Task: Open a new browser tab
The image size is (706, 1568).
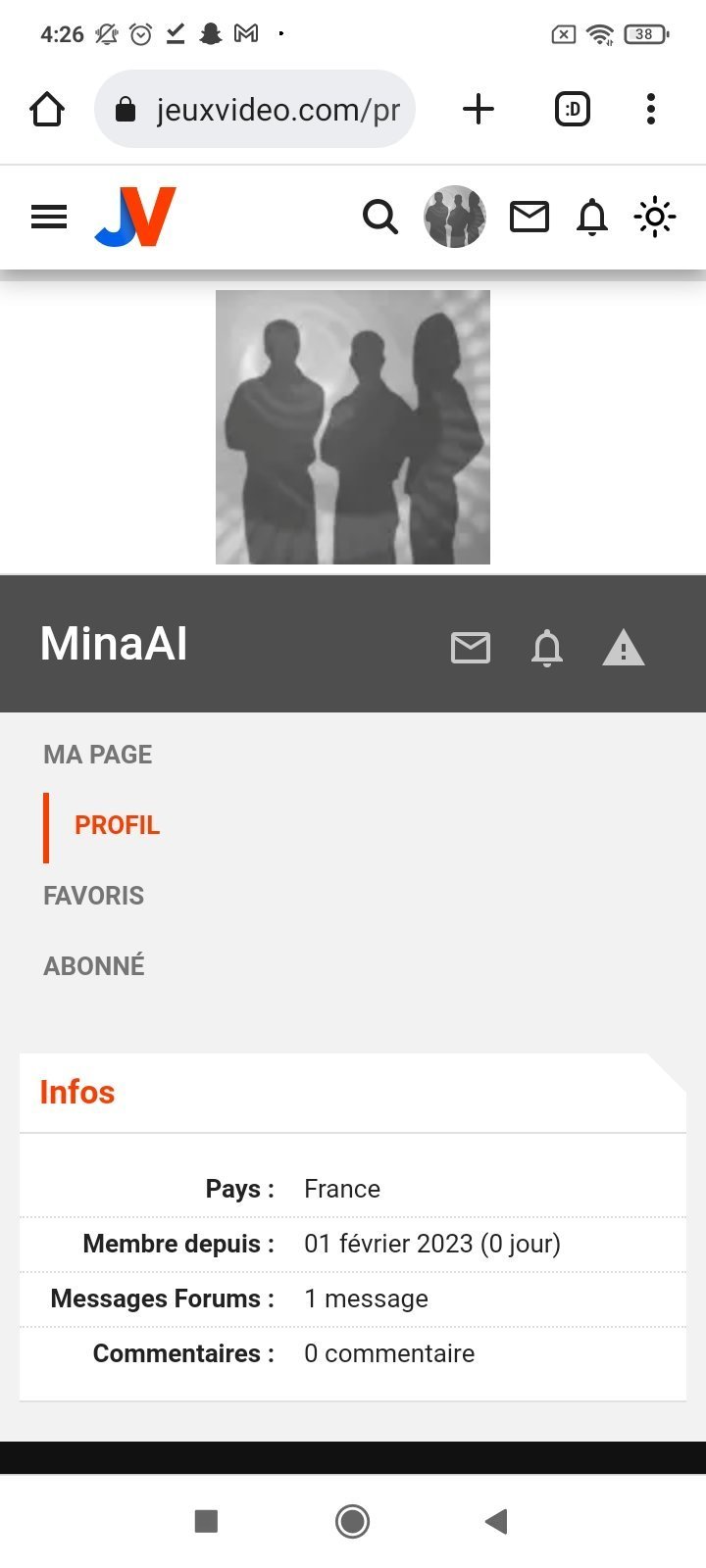Action: (479, 109)
